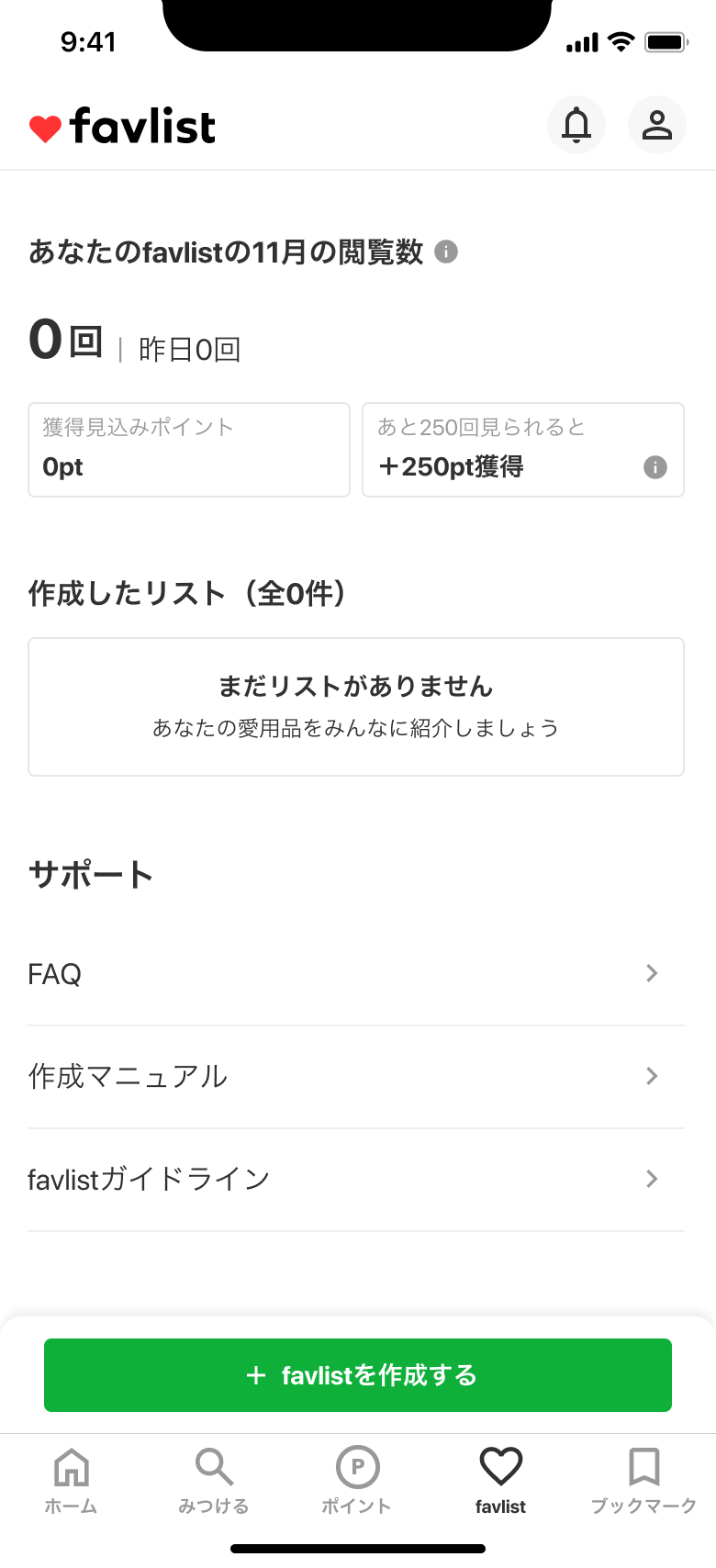Select the favlist tab
The width and height of the screenshot is (716, 1568).
point(500,1479)
